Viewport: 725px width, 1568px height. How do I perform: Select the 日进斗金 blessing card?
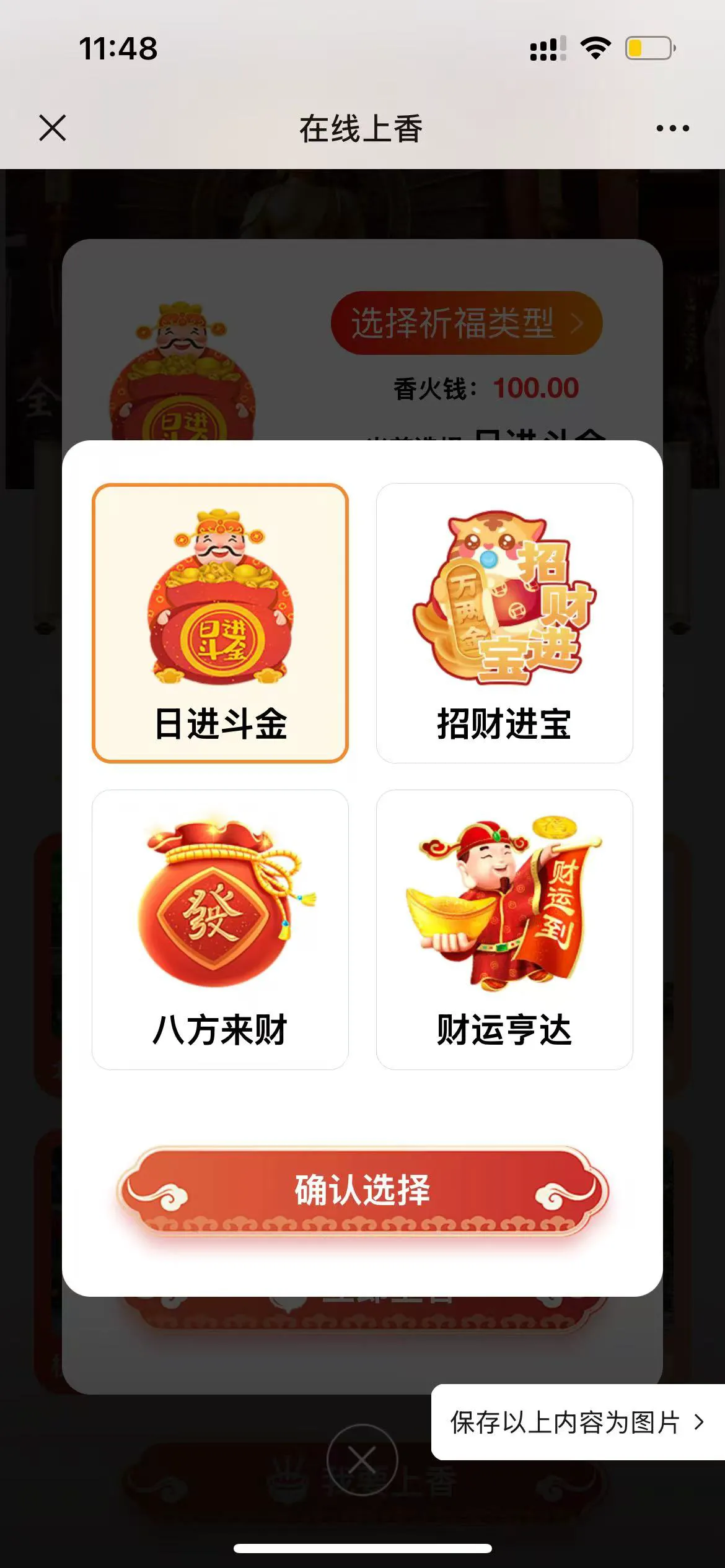220,623
